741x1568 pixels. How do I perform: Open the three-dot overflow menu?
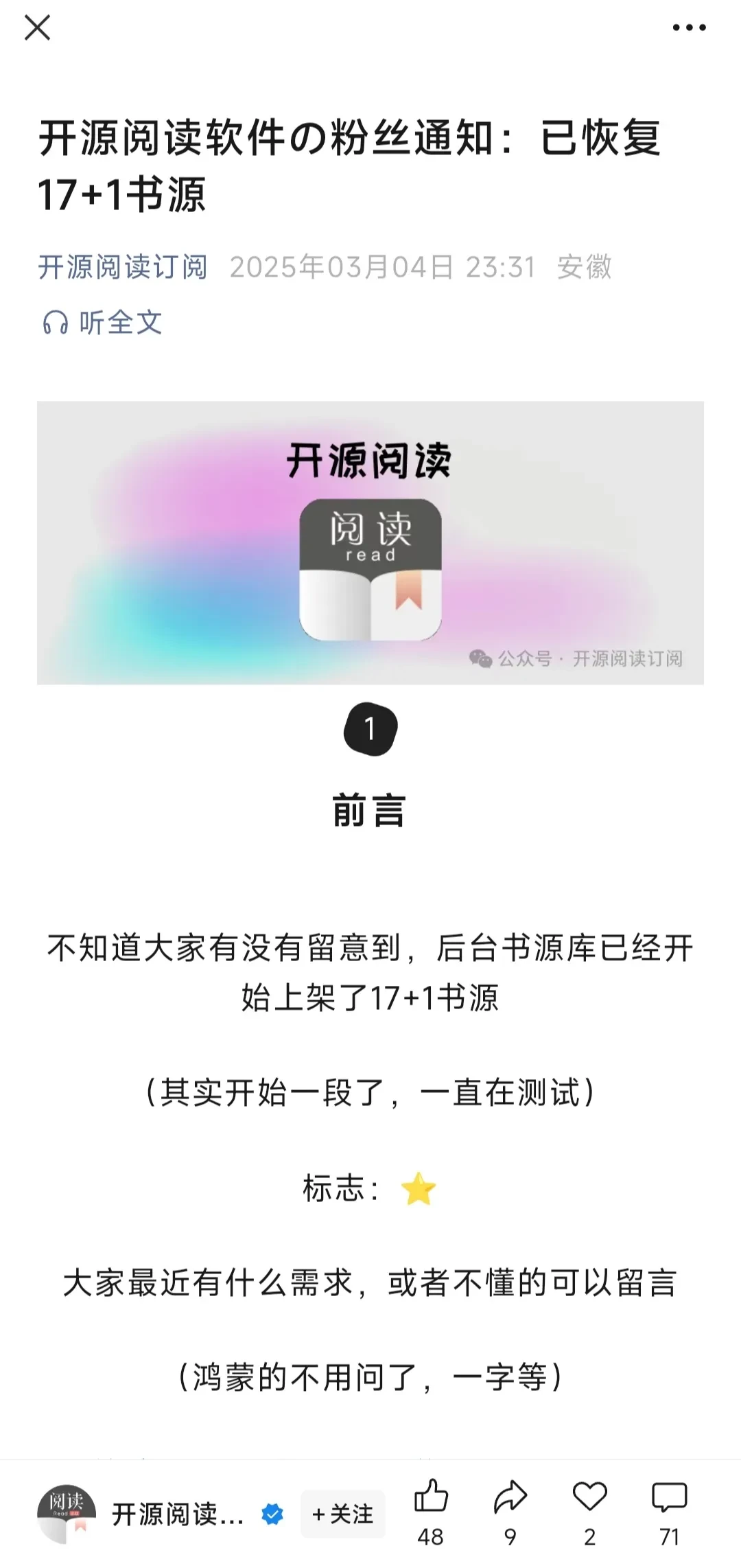pos(689,28)
